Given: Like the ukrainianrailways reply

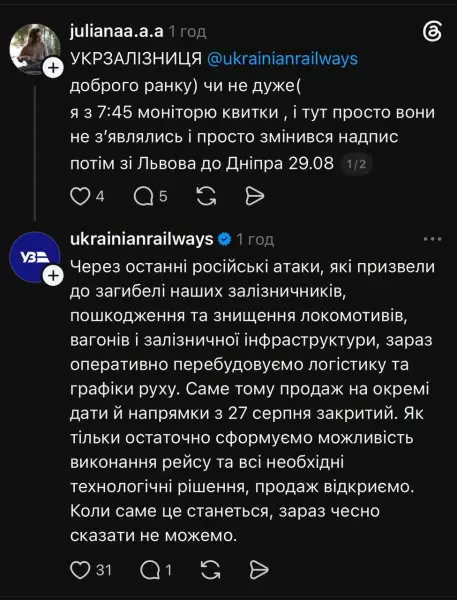Looking at the screenshot, I should click(x=80, y=570).
